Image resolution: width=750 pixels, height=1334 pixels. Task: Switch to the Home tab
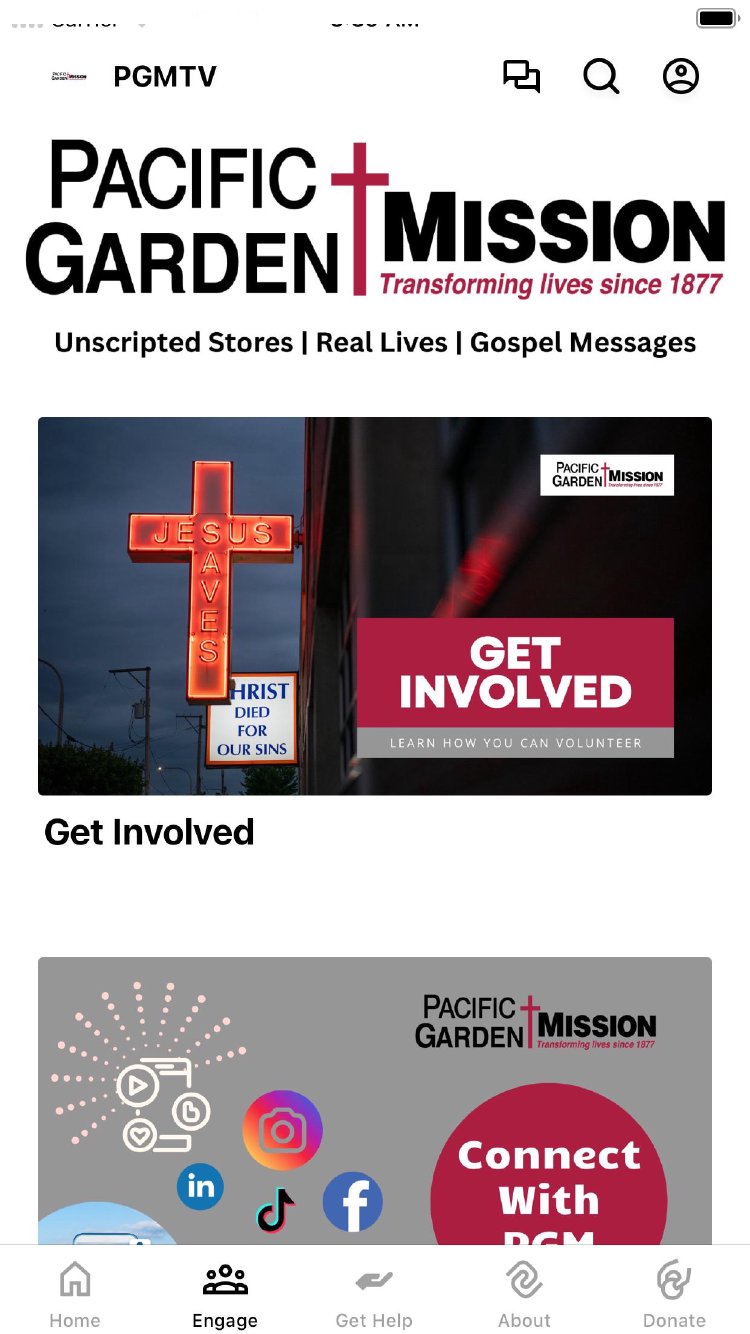tap(75, 1294)
